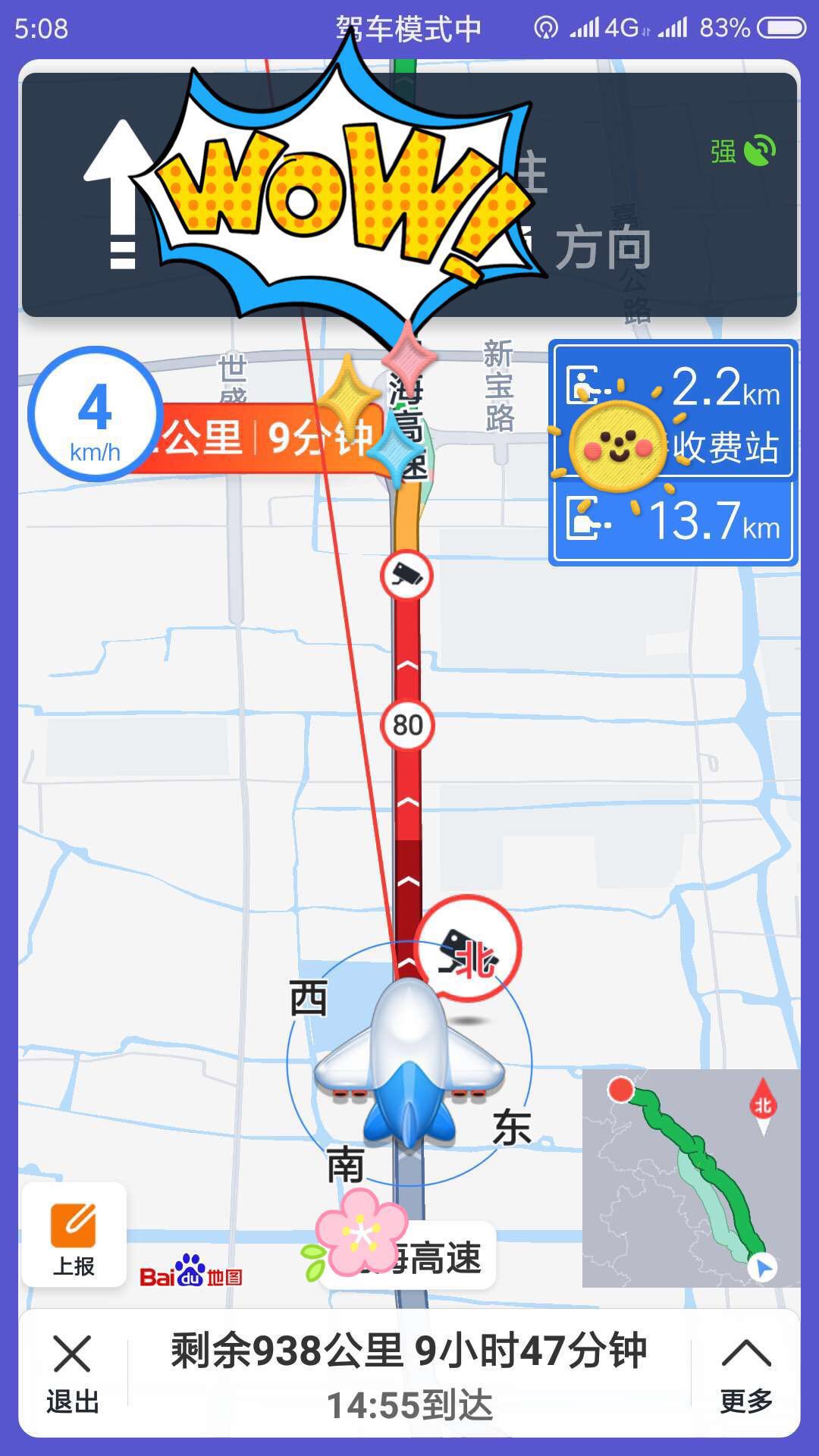Report a road issue via 上报
Image resolution: width=819 pixels, height=1456 pixels.
74,1235
